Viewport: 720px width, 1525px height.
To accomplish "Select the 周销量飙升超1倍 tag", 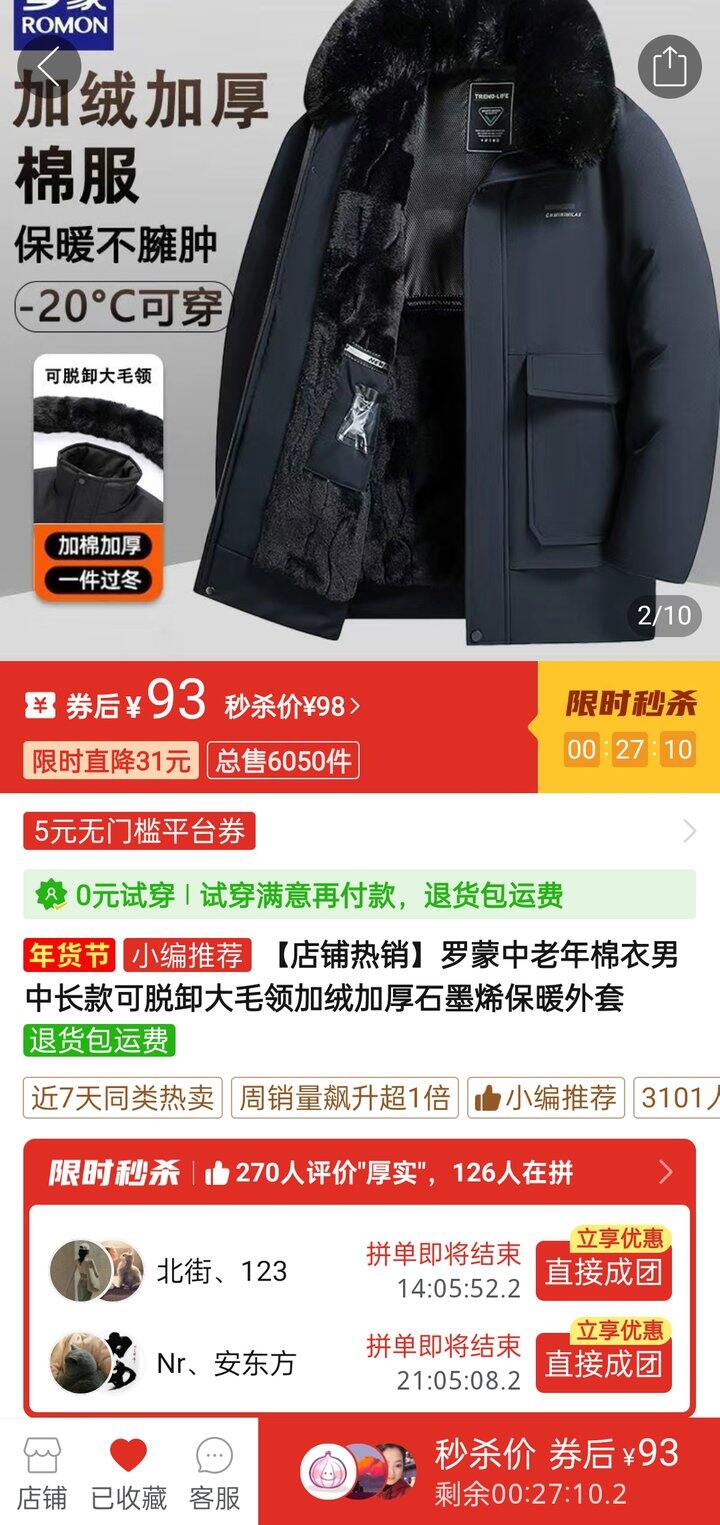I will pyautogui.click(x=344, y=1097).
